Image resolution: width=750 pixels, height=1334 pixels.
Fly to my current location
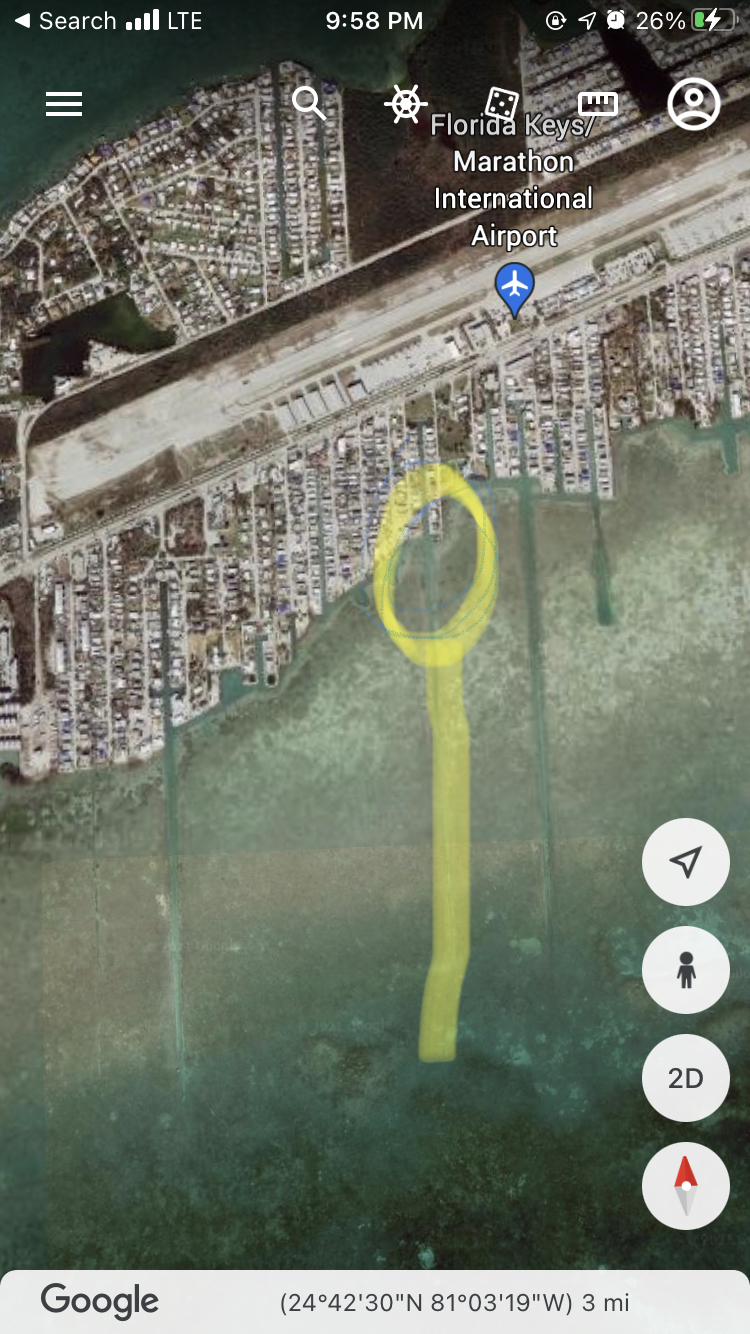[x=686, y=862]
